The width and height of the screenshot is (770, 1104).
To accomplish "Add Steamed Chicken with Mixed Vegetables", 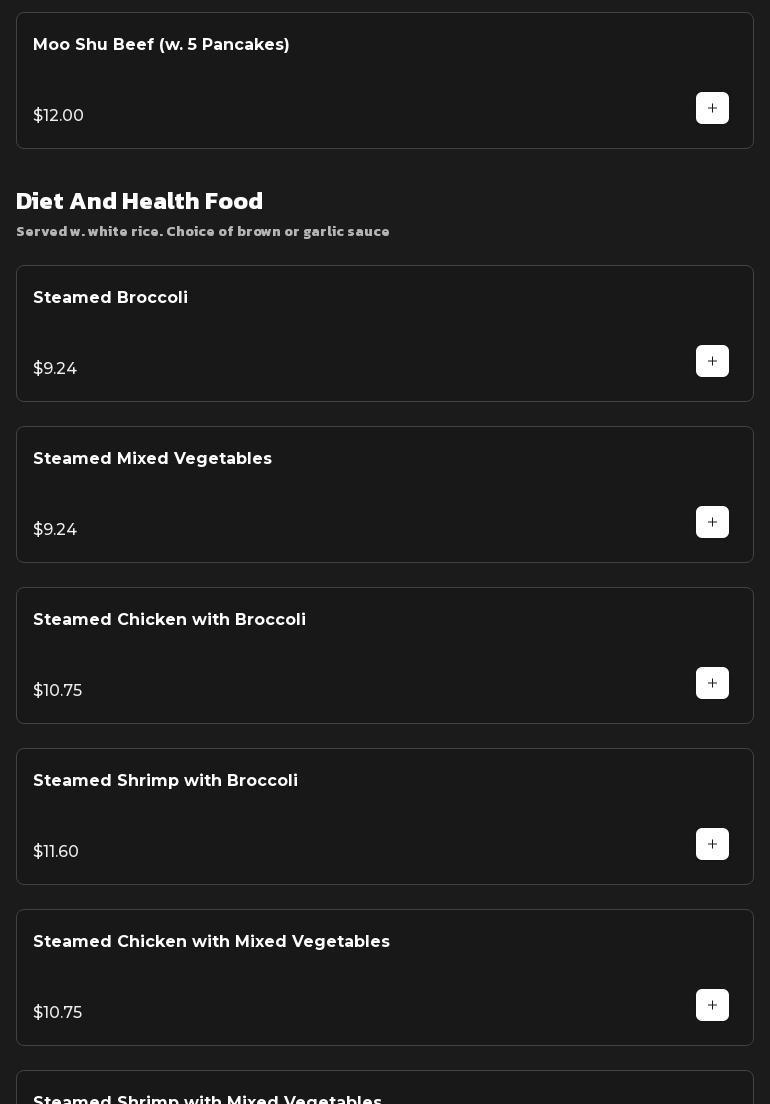I will pos(712,1005).
